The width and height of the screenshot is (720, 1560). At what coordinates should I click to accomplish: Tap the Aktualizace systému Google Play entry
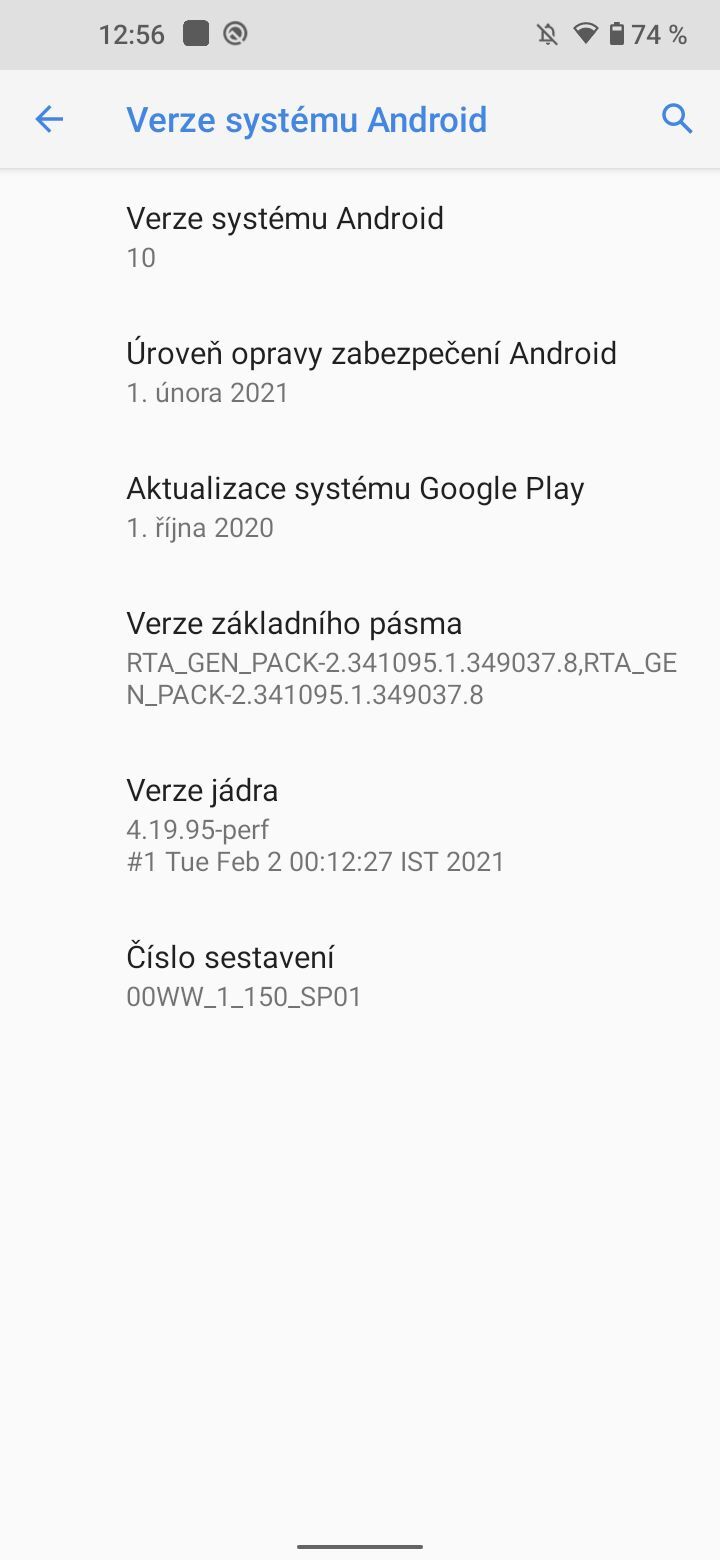click(x=354, y=505)
